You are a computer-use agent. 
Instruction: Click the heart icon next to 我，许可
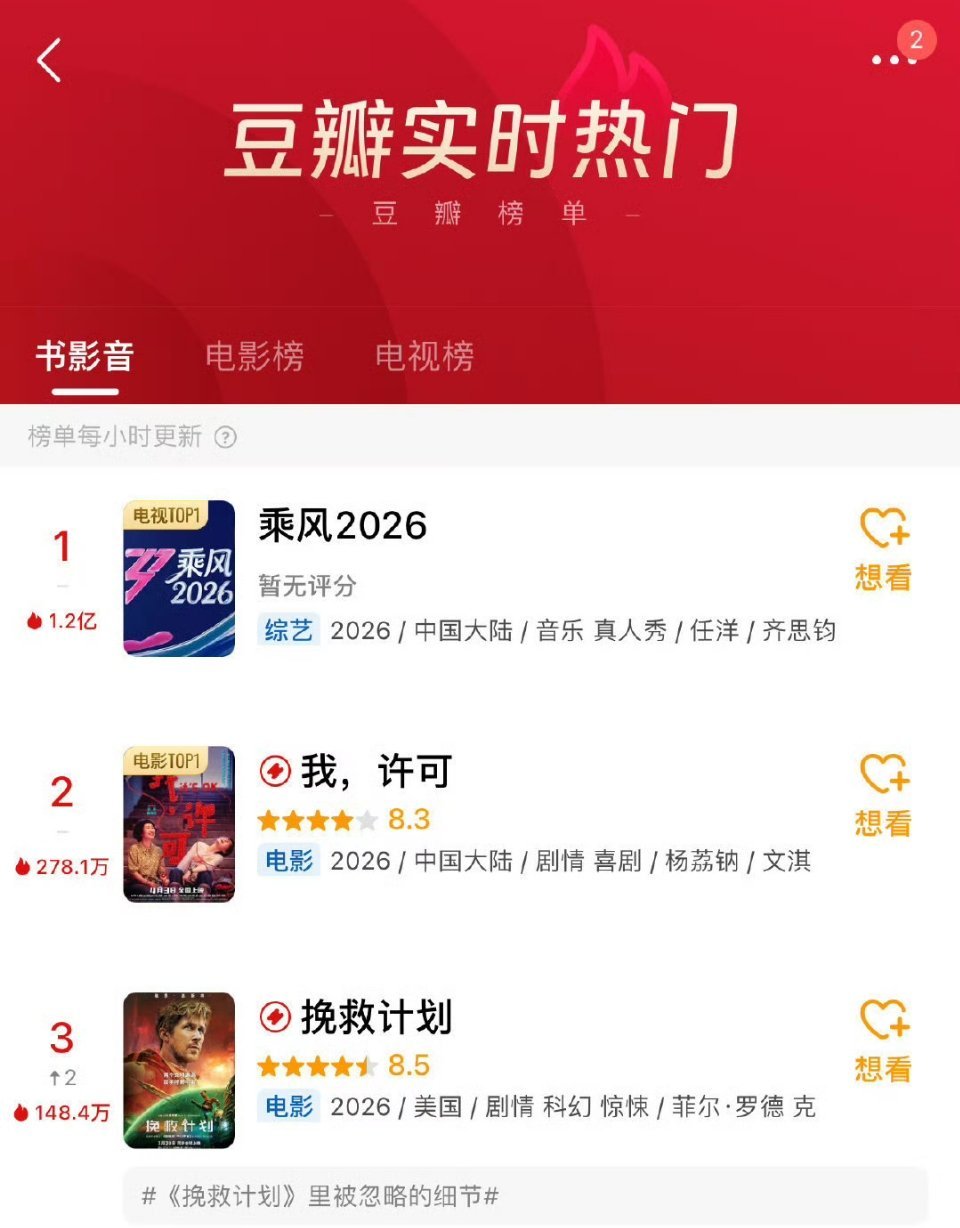pyautogui.click(x=884, y=772)
